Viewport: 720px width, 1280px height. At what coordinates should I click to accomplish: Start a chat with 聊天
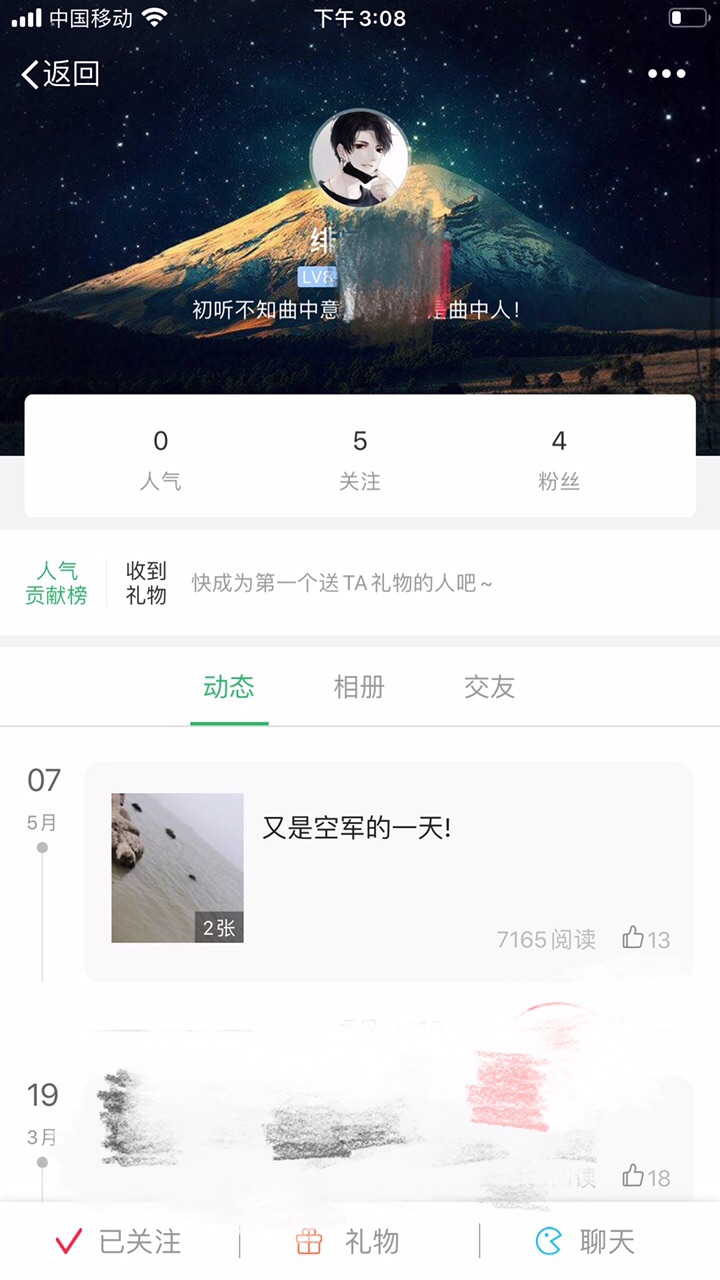coord(587,1242)
